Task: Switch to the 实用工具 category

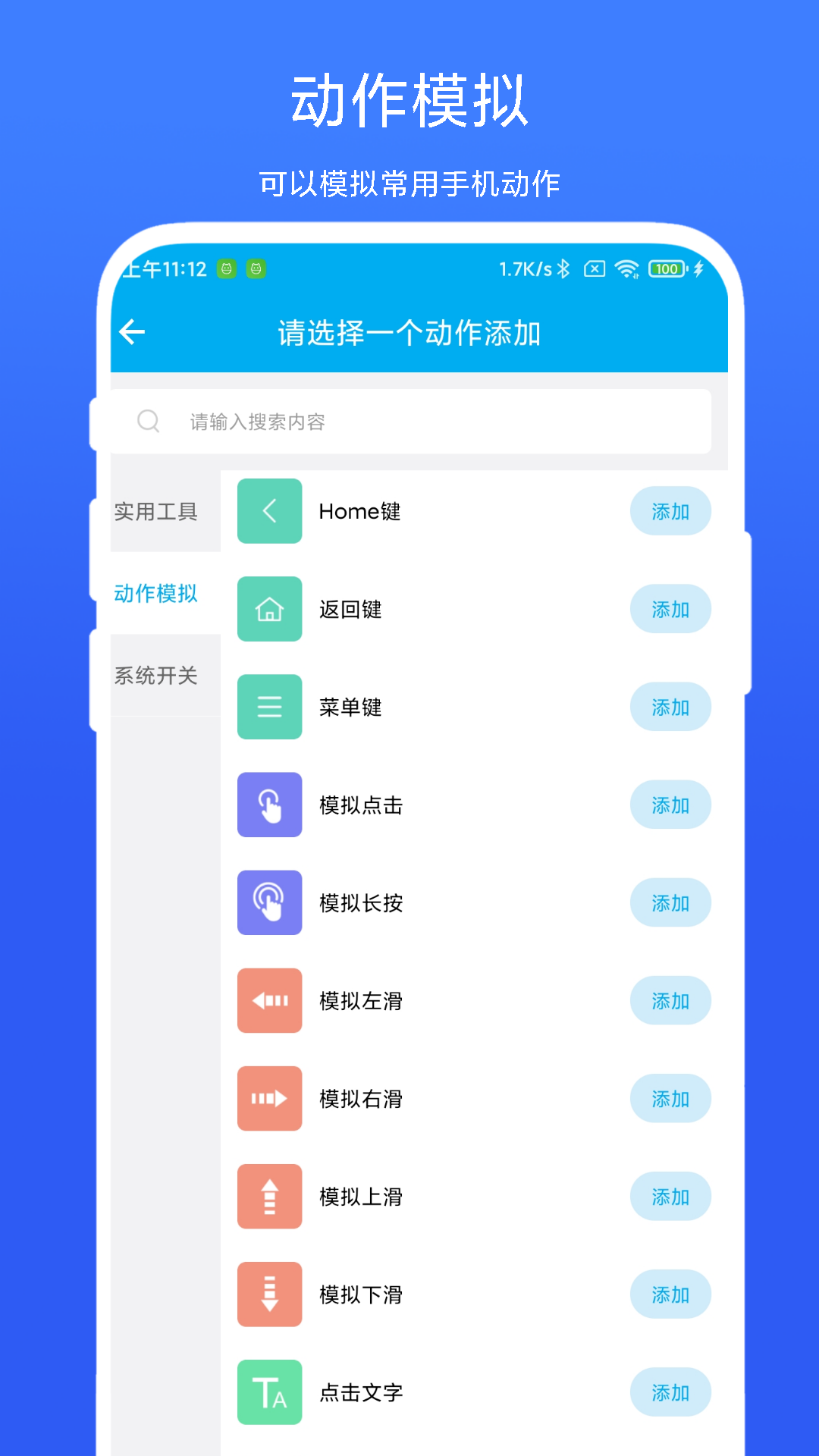Action: (156, 512)
